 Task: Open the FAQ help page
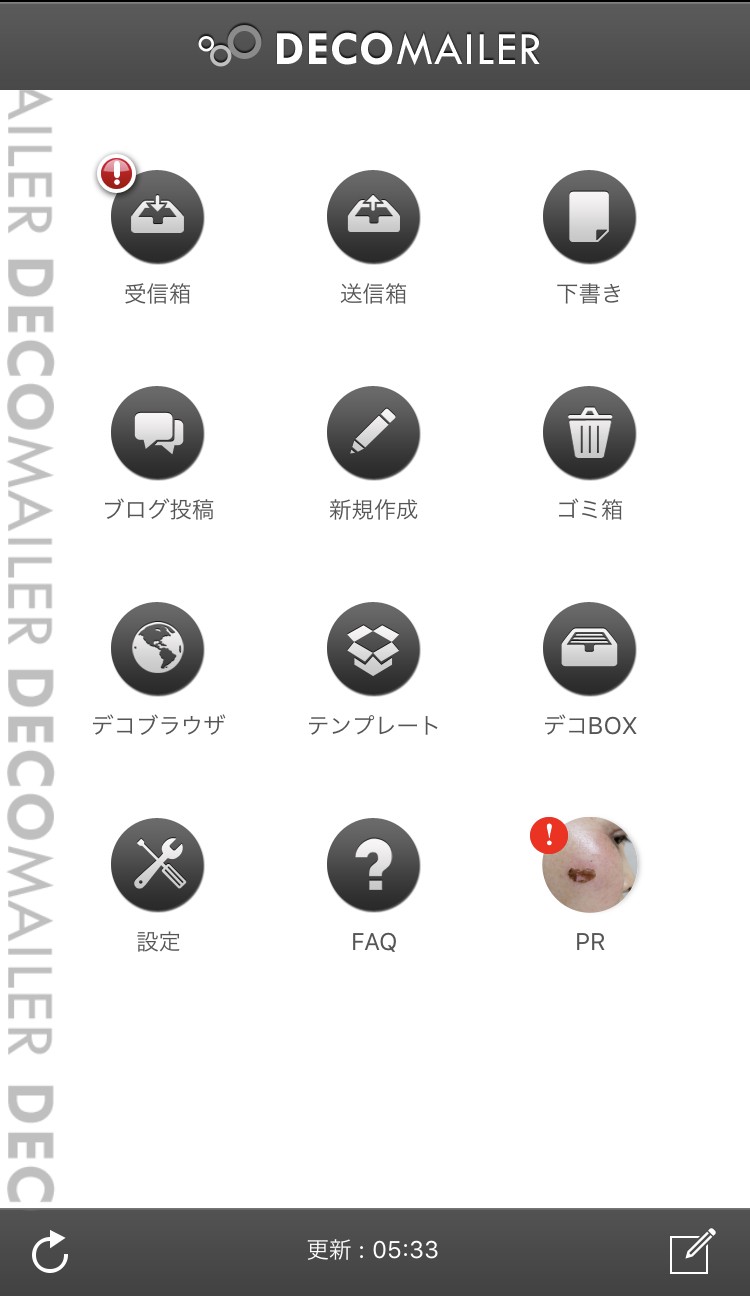[x=373, y=865]
